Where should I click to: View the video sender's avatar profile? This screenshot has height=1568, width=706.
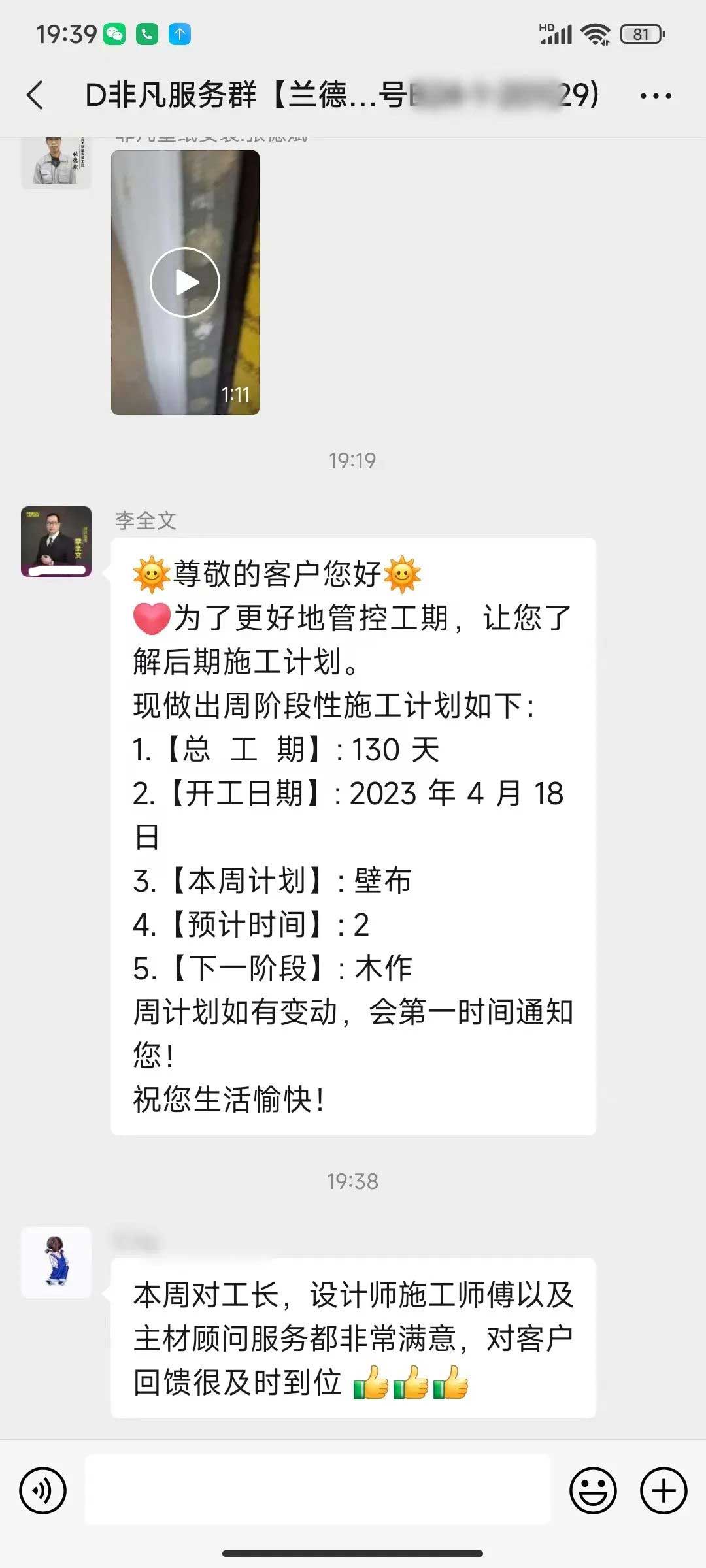[x=56, y=162]
